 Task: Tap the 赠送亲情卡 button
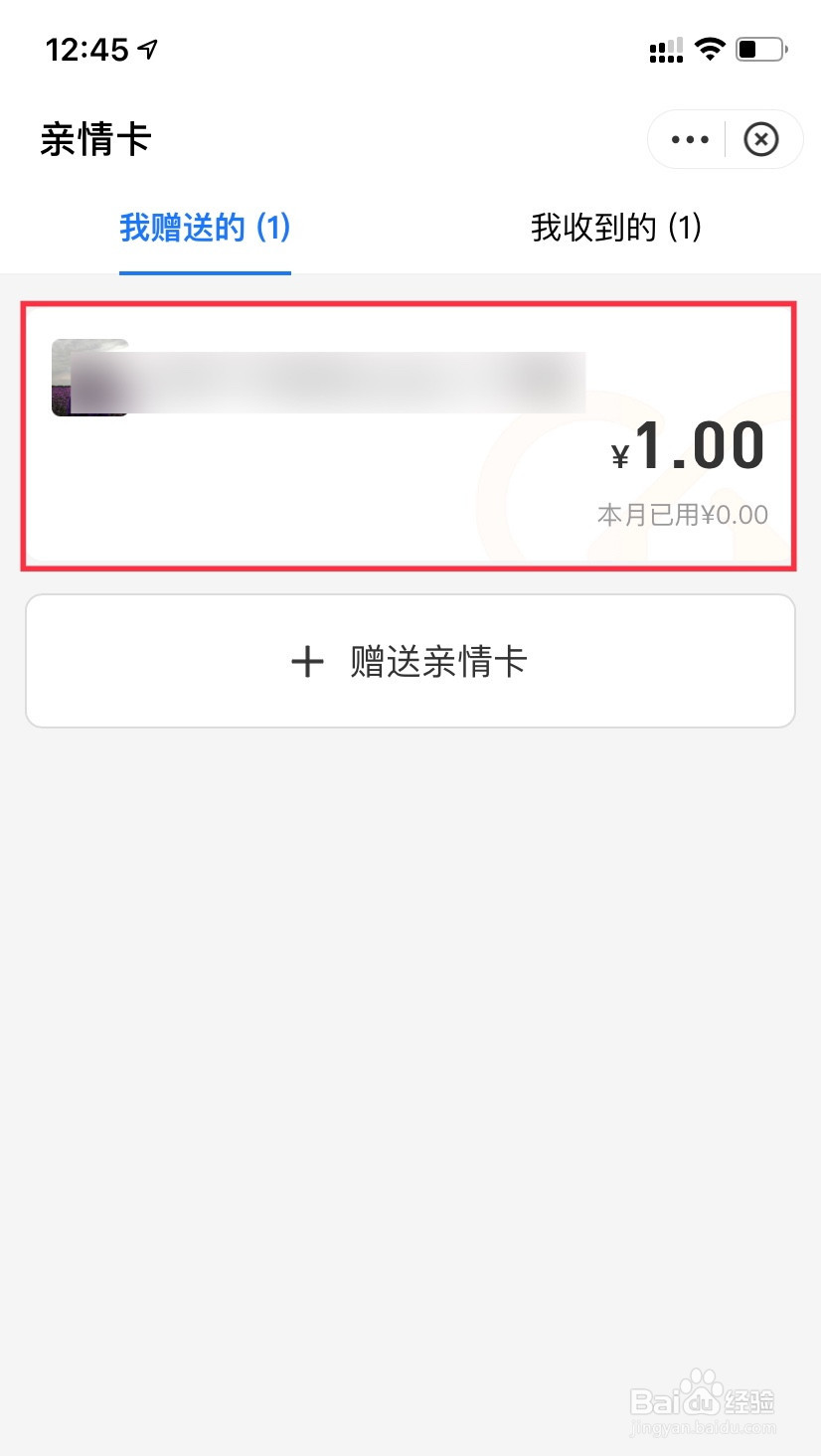[x=410, y=661]
